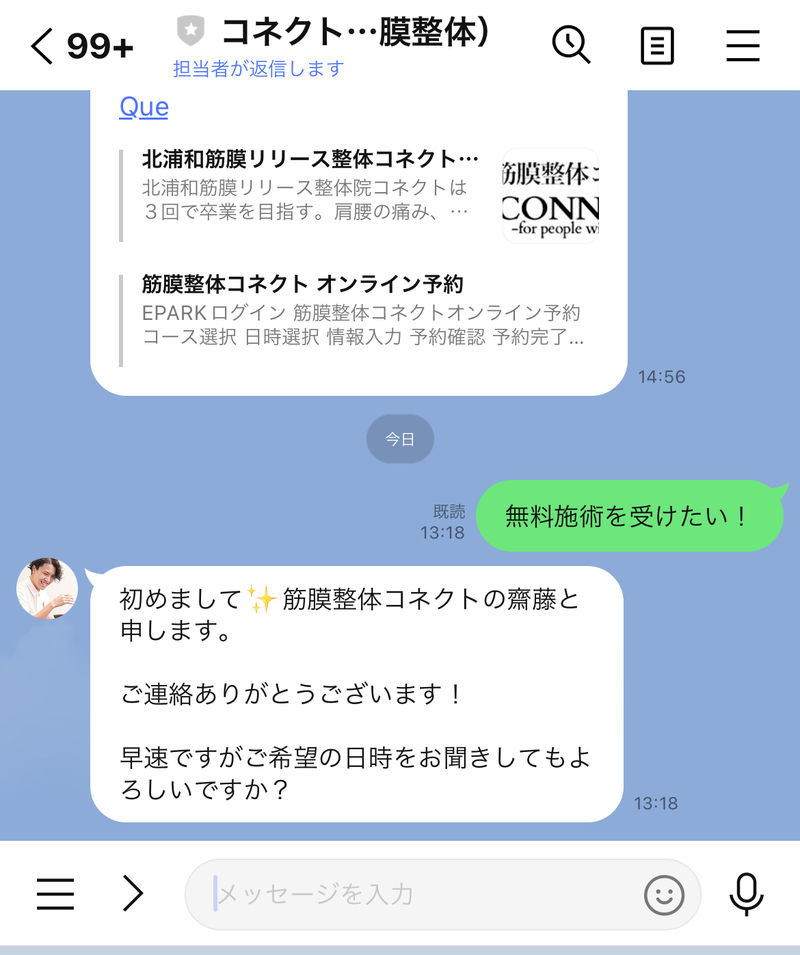Tap the sender's profile picture
This screenshot has height=955, width=800.
[47, 588]
